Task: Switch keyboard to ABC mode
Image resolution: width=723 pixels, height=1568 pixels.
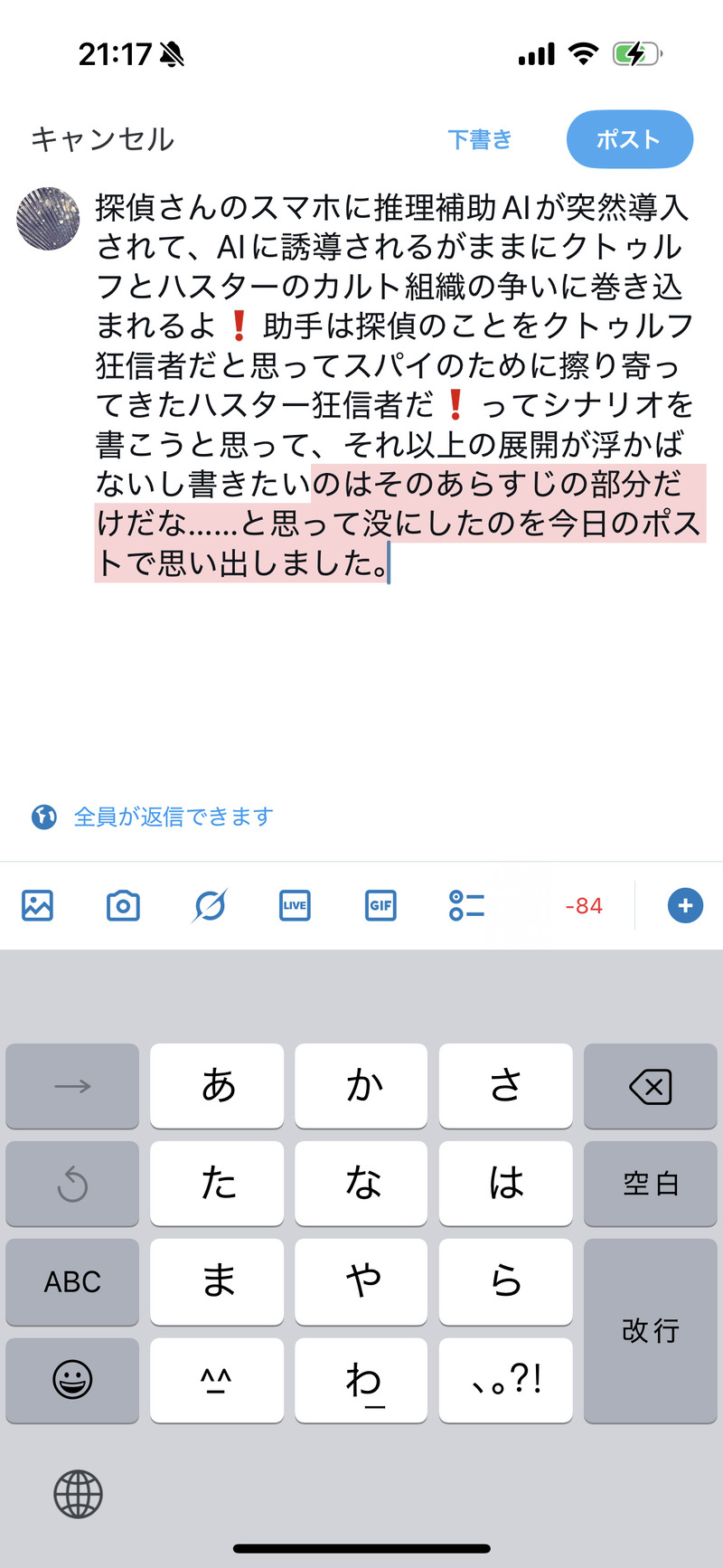Action: click(72, 1281)
